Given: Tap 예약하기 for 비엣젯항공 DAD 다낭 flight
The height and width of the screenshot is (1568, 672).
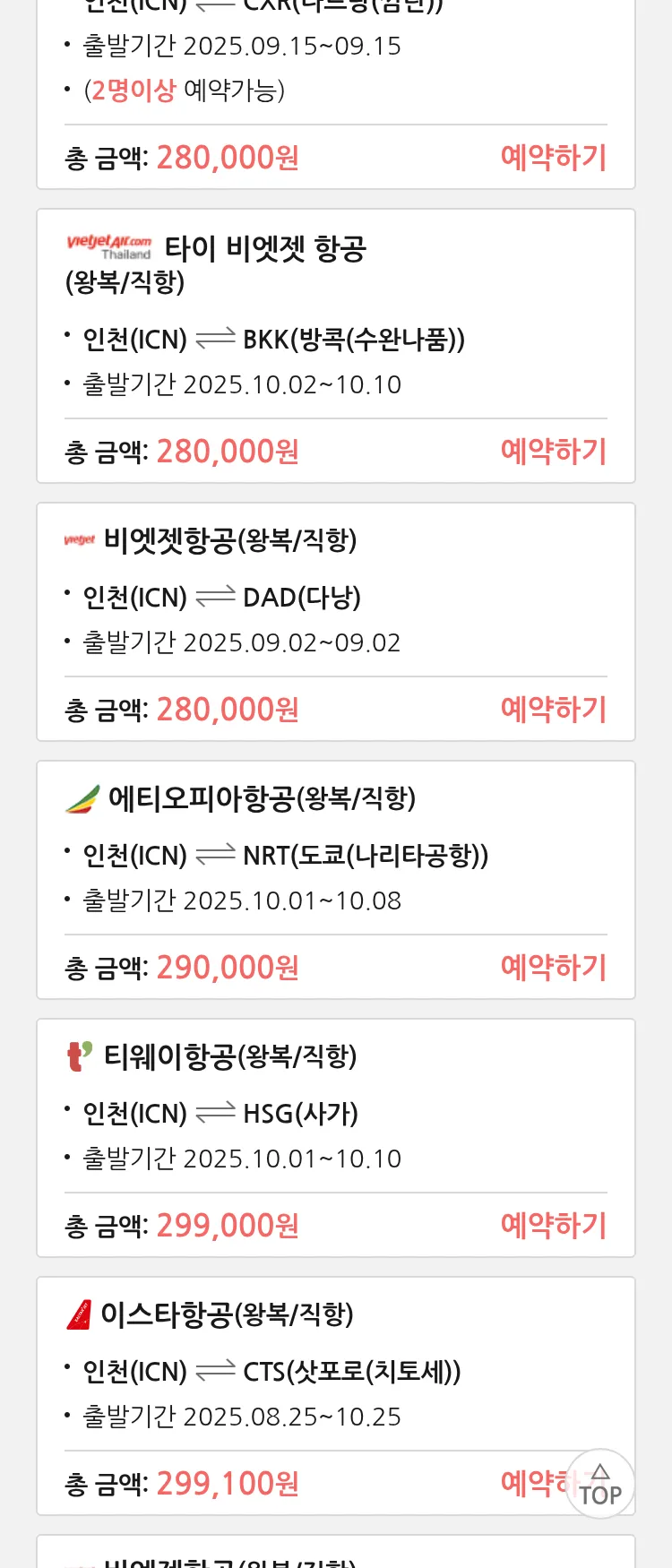Looking at the screenshot, I should coord(553,710).
